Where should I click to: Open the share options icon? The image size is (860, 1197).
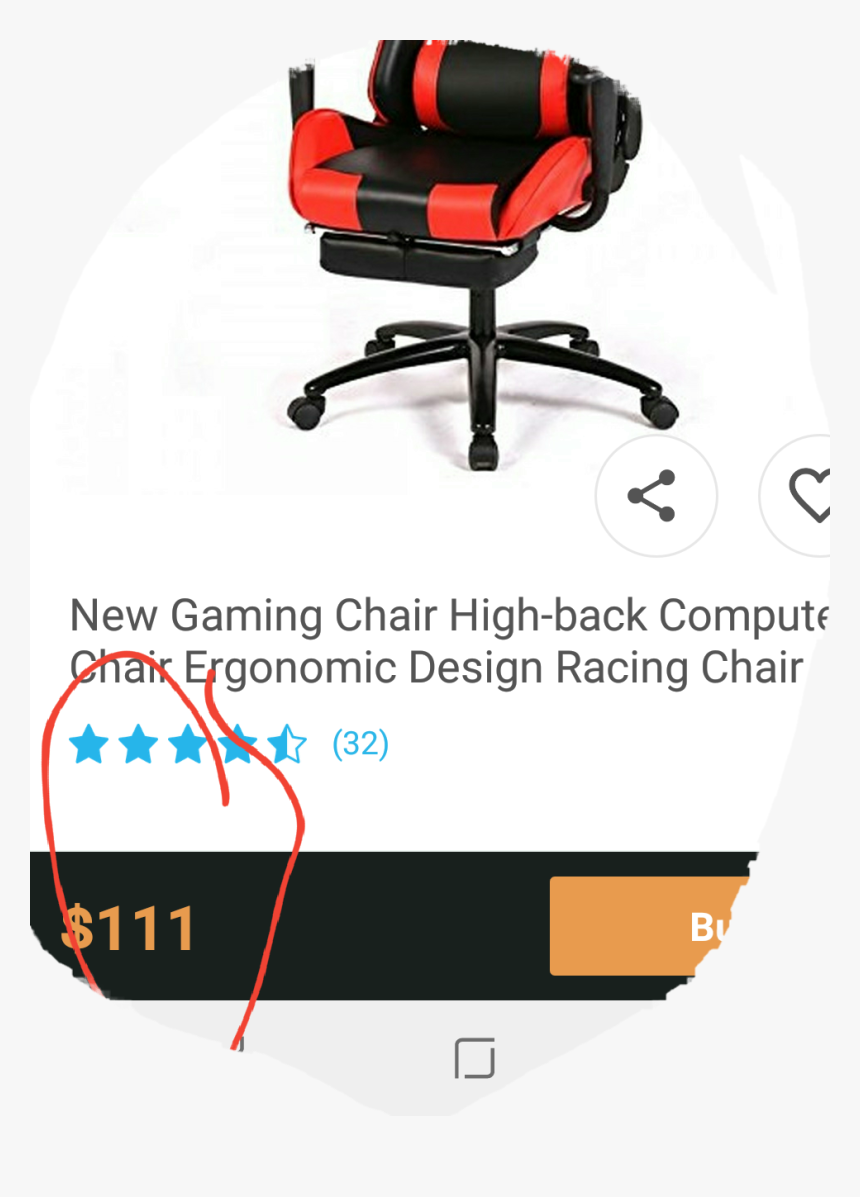pos(655,494)
